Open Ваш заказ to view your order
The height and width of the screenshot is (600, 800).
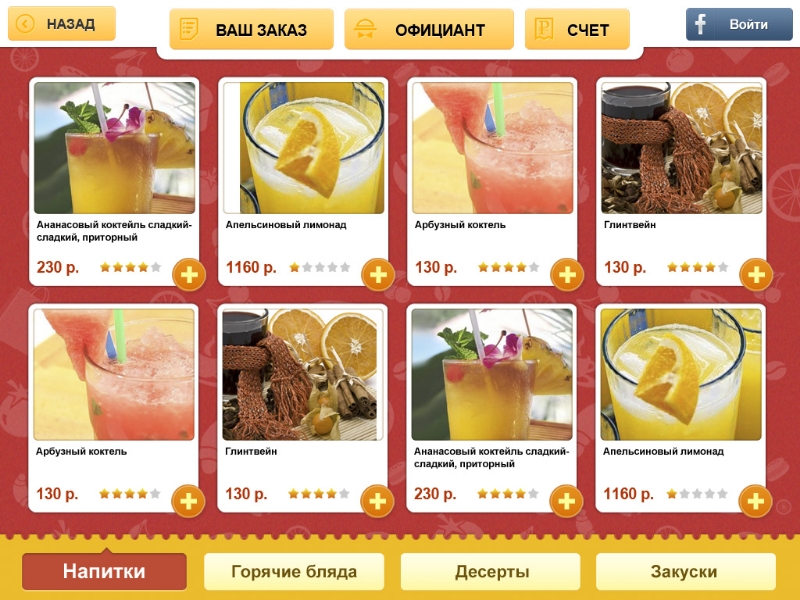(251, 29)
